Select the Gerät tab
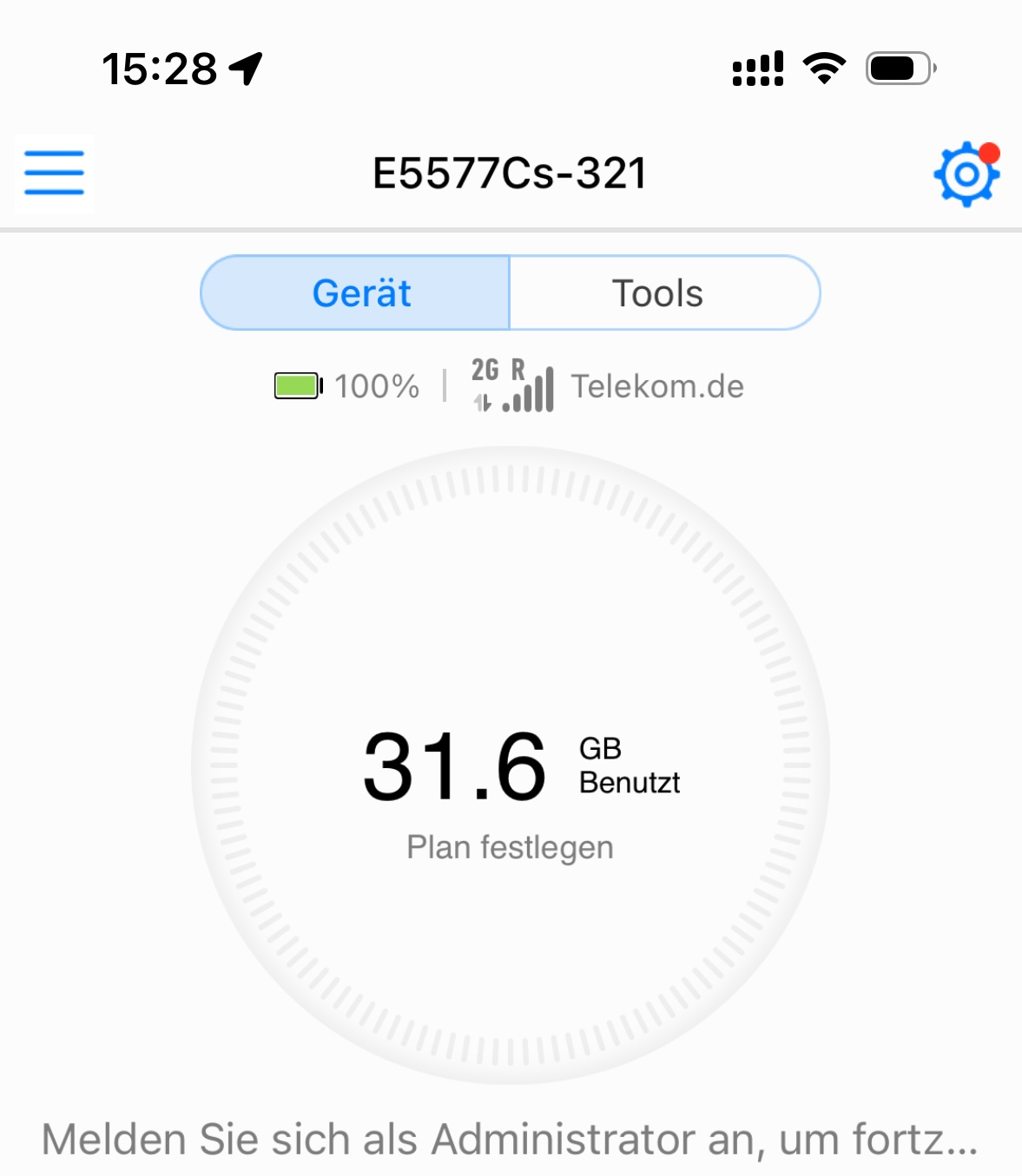The height and width of the screenshot is (1176, 1022). pos(359,293)
